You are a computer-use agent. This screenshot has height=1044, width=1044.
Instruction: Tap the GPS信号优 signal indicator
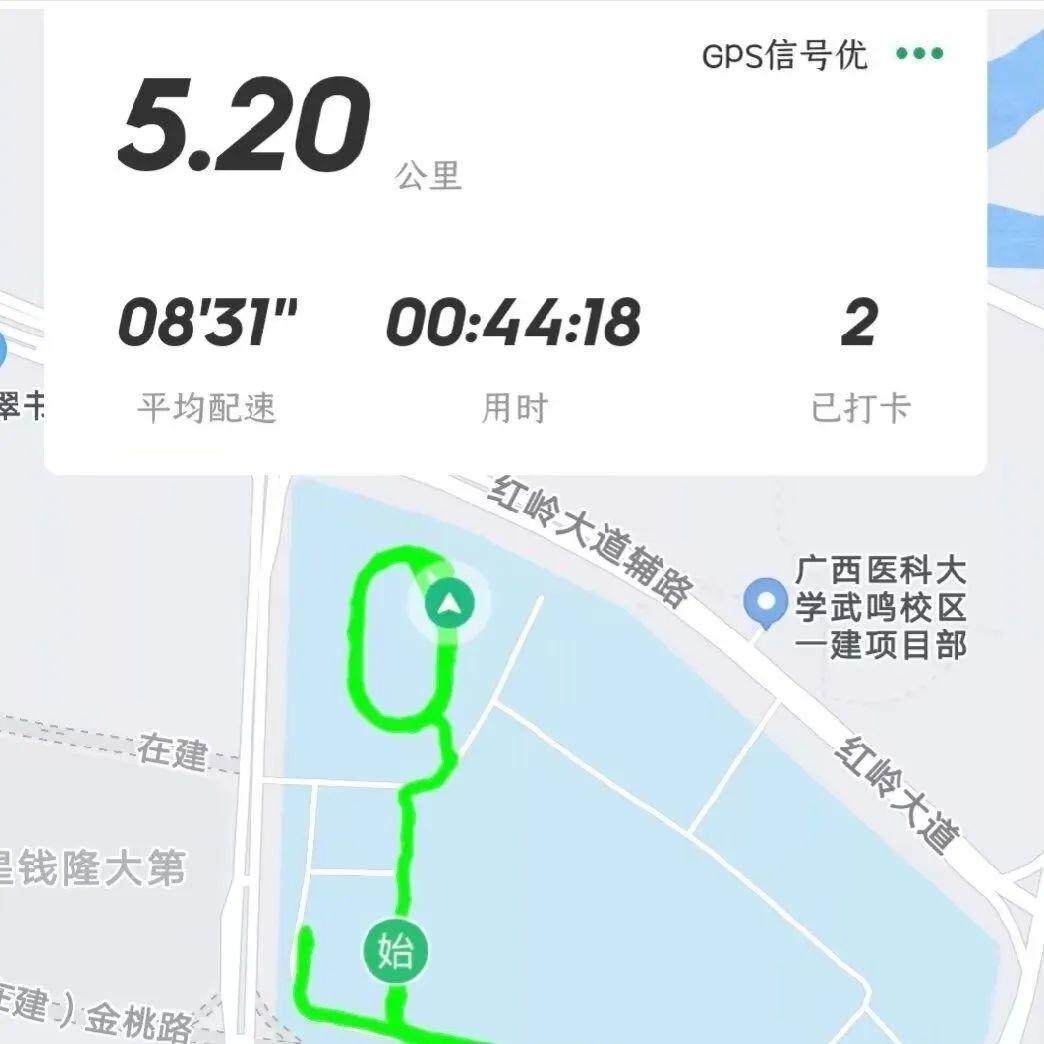pyautogui.click(x=784, y=55)
